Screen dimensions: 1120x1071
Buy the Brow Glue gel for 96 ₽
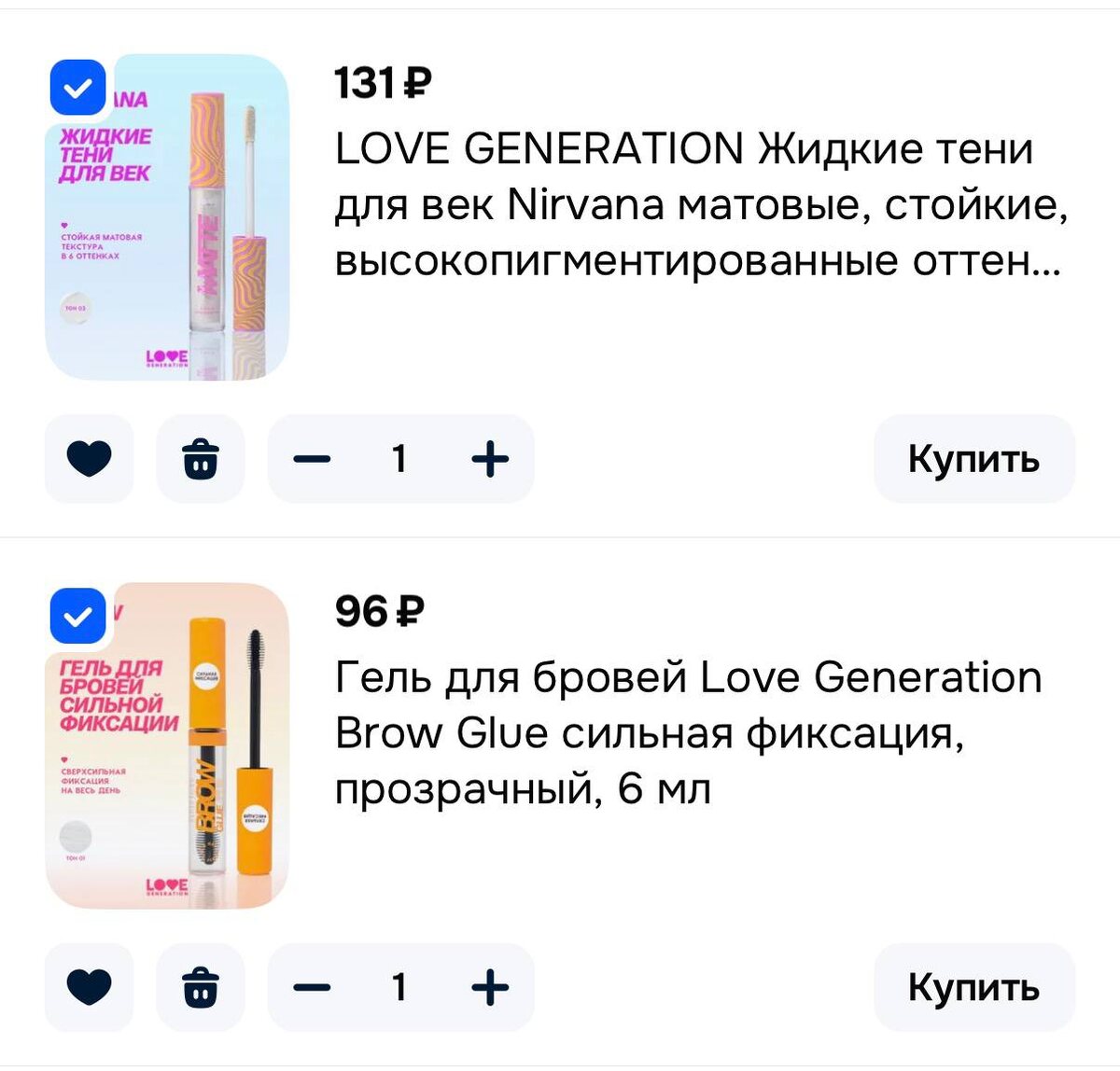[973, 987]
